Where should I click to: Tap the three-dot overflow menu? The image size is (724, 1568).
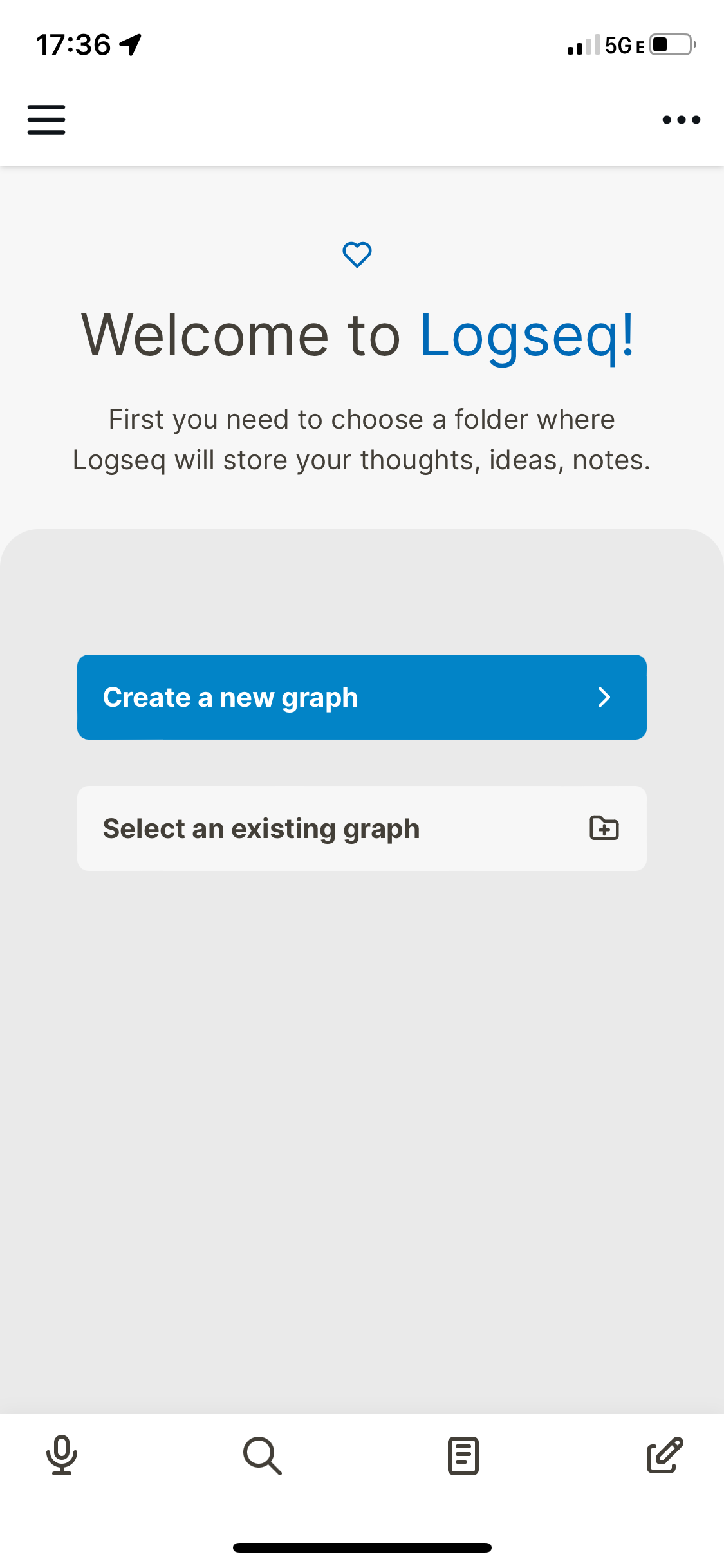pos(680,119)
